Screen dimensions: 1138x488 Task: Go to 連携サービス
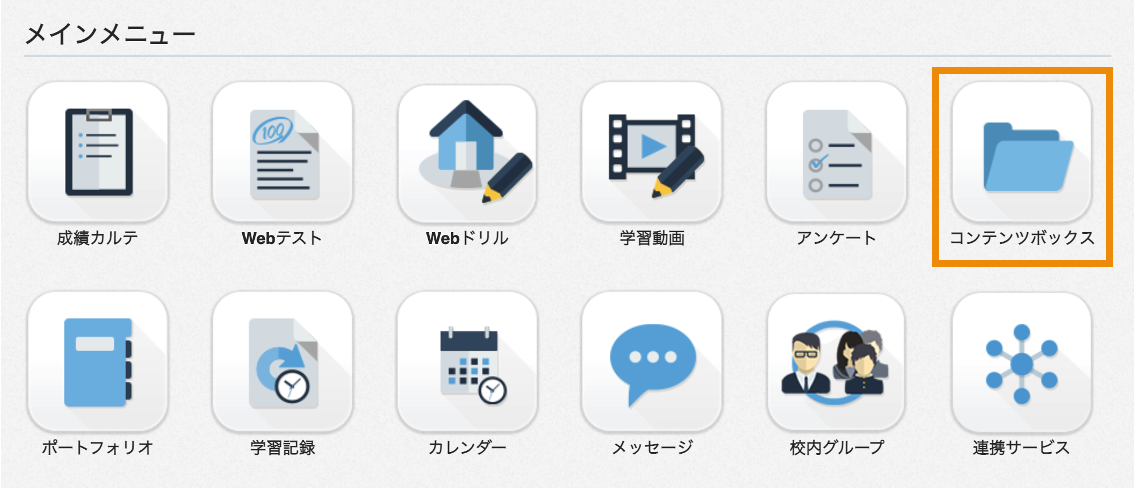(x=1021, y=362)
